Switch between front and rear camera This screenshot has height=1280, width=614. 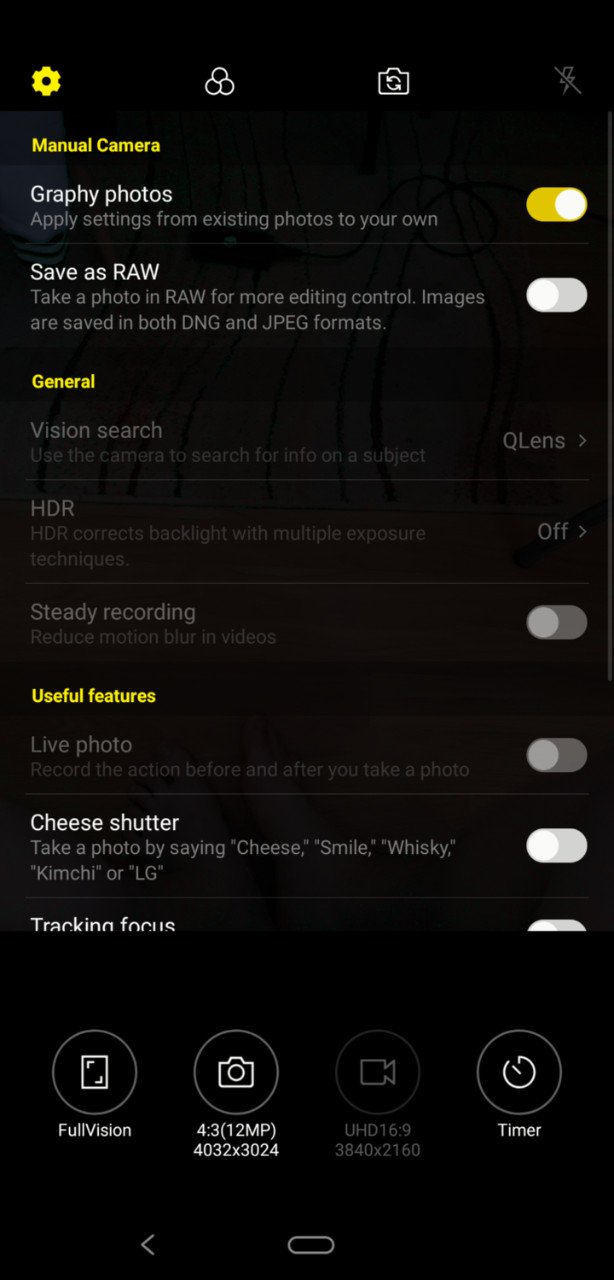[393, 81]
